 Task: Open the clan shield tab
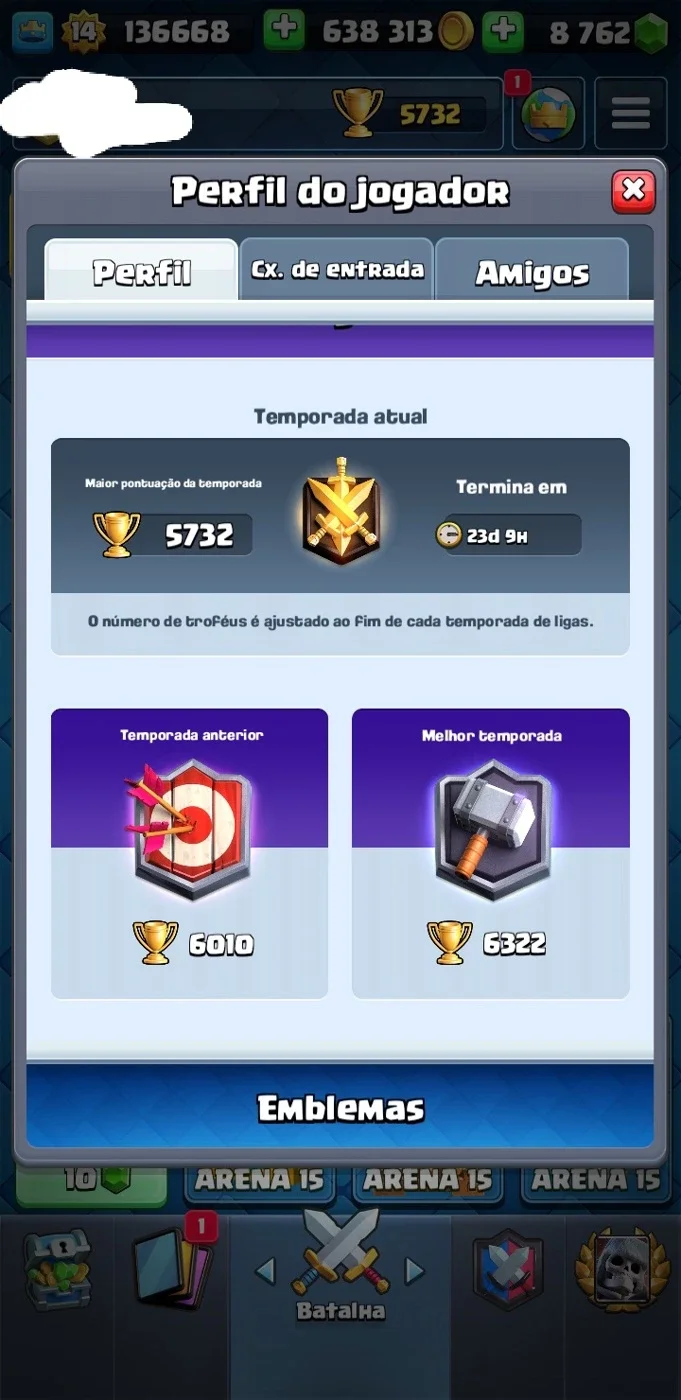coord(508,1270)
